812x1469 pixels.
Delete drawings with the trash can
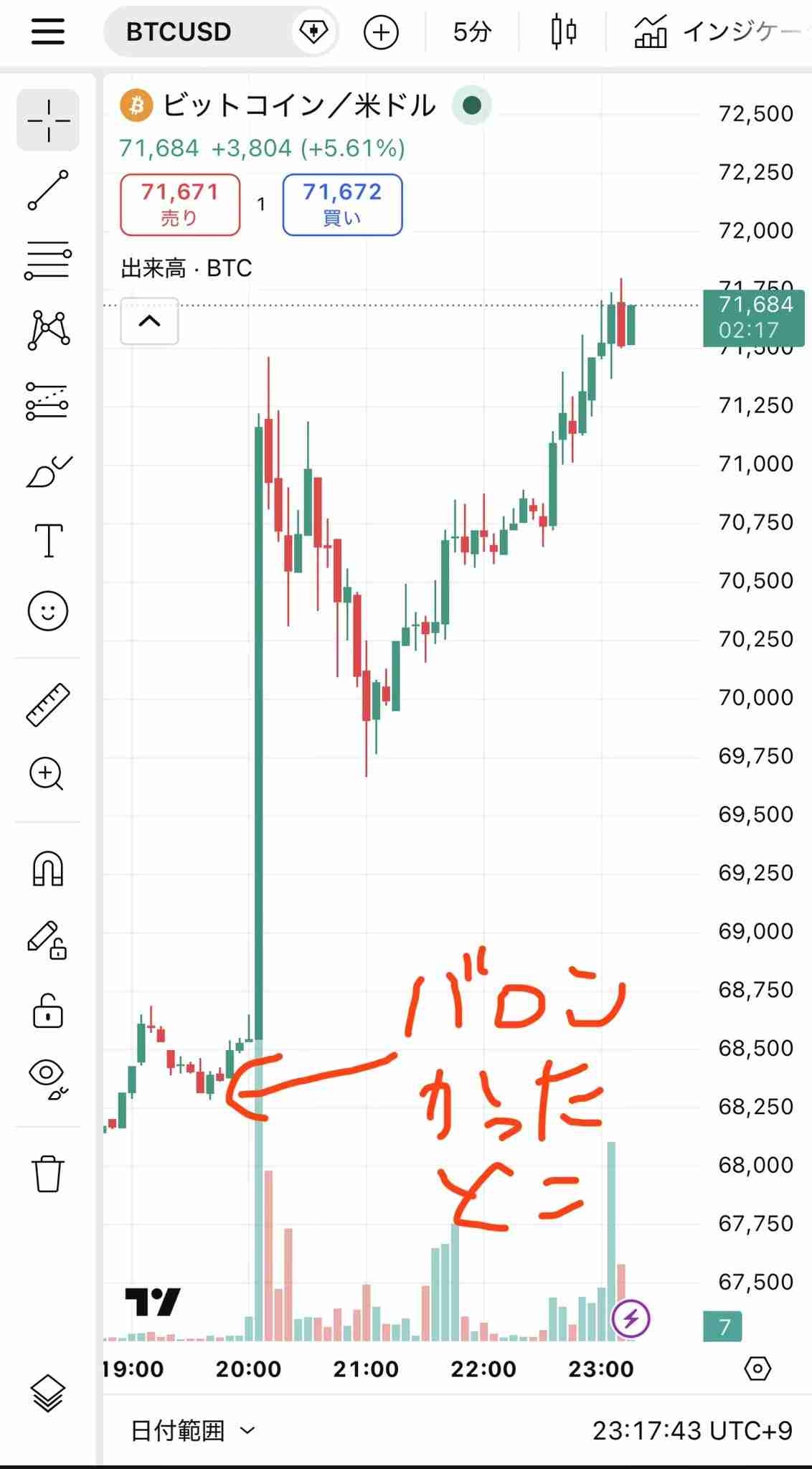click(48, 1174)
